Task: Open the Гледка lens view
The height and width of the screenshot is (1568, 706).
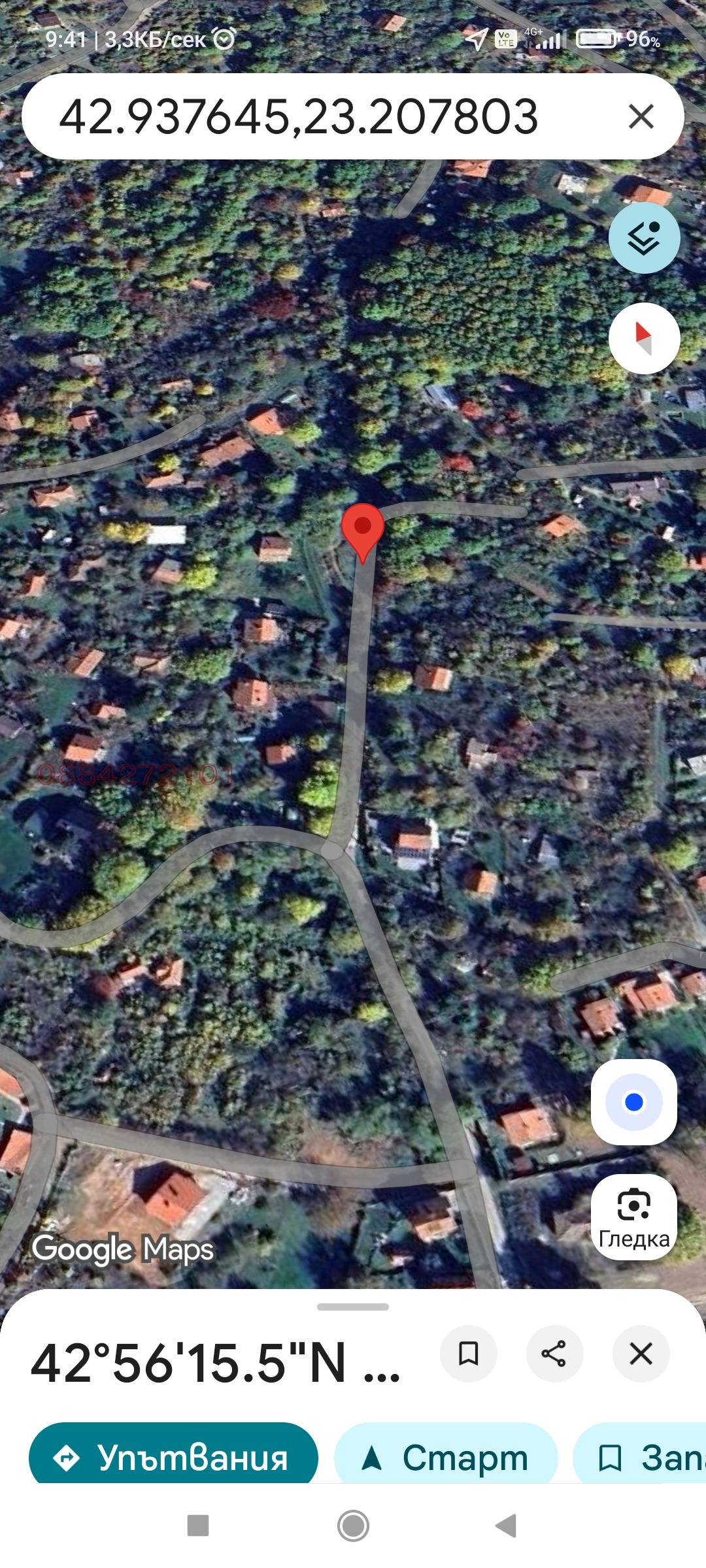Action: (633, 1218)
